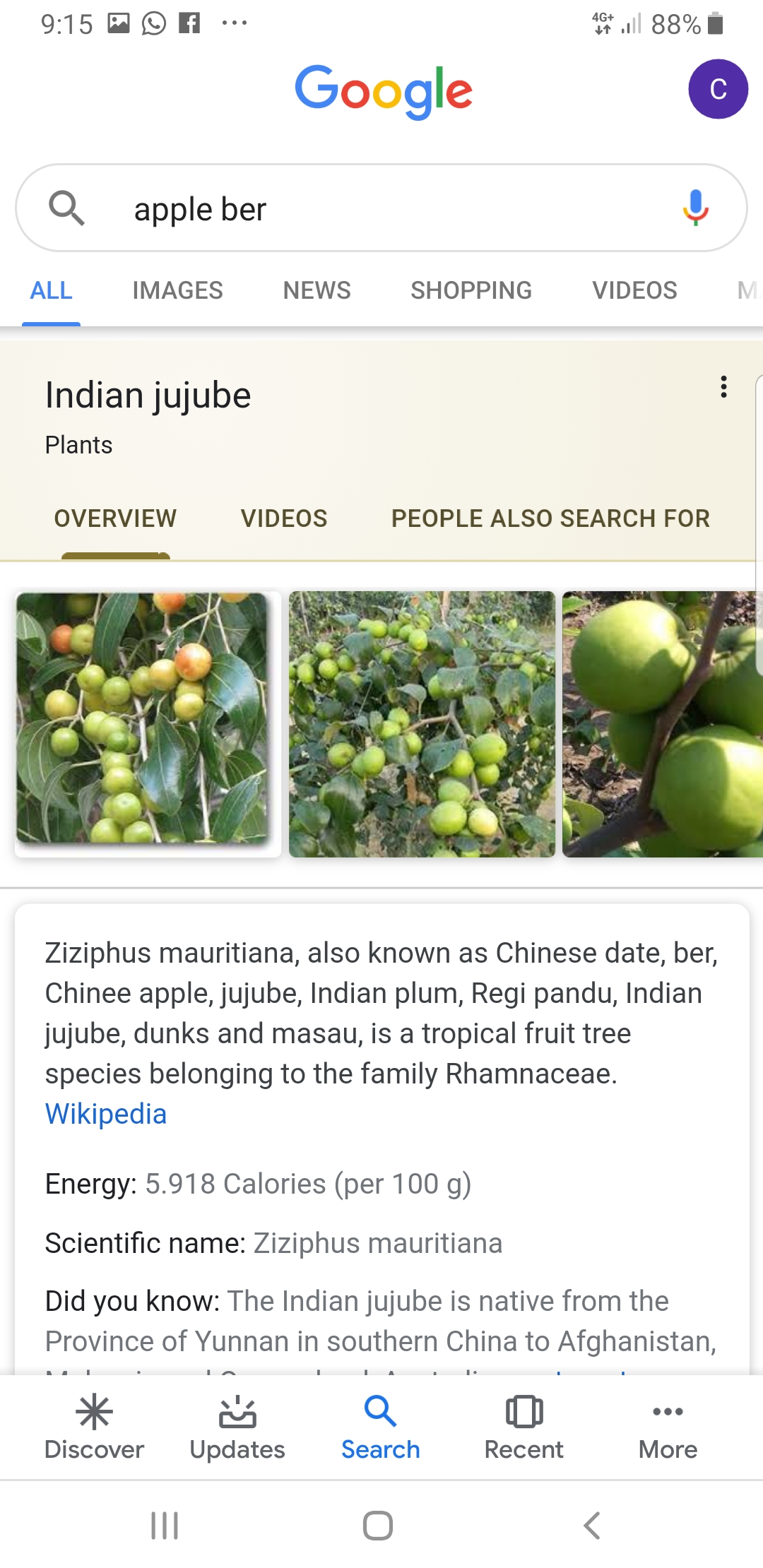
Task: Open the account profile avatar
Action: click(x=718, y=89)
